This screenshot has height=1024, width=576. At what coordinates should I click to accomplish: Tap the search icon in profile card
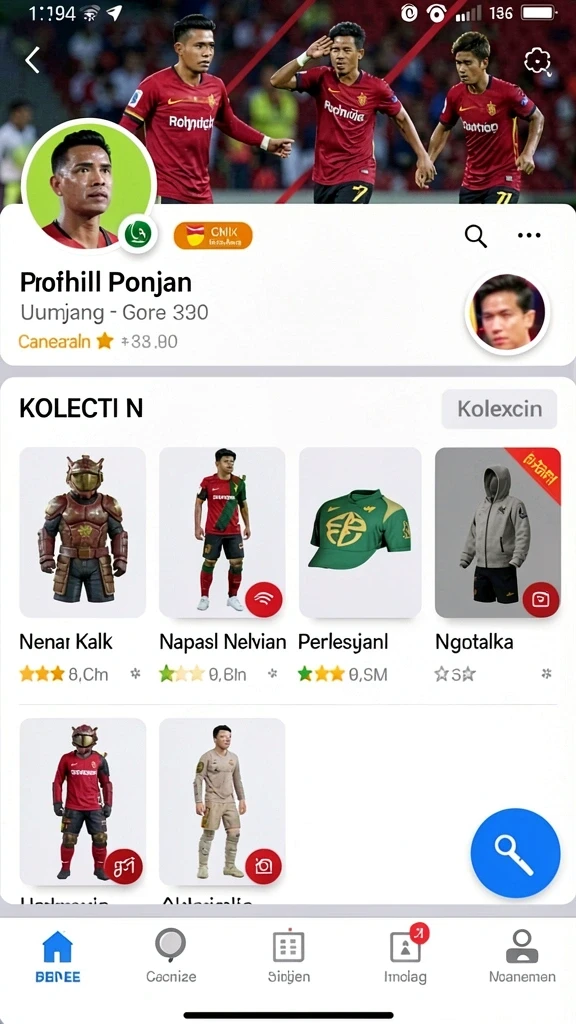[475, 236]
